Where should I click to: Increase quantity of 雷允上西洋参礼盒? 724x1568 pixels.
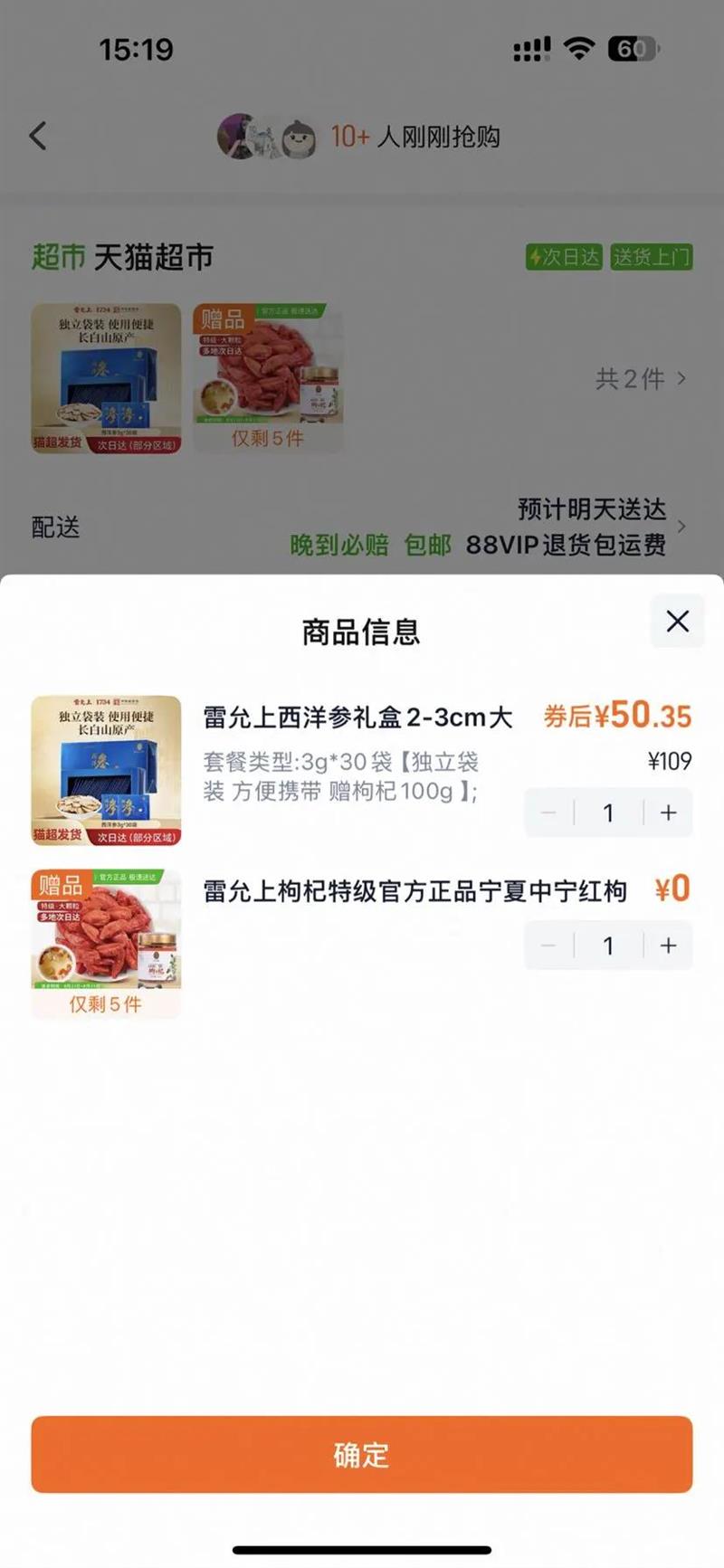click(669, 813)
